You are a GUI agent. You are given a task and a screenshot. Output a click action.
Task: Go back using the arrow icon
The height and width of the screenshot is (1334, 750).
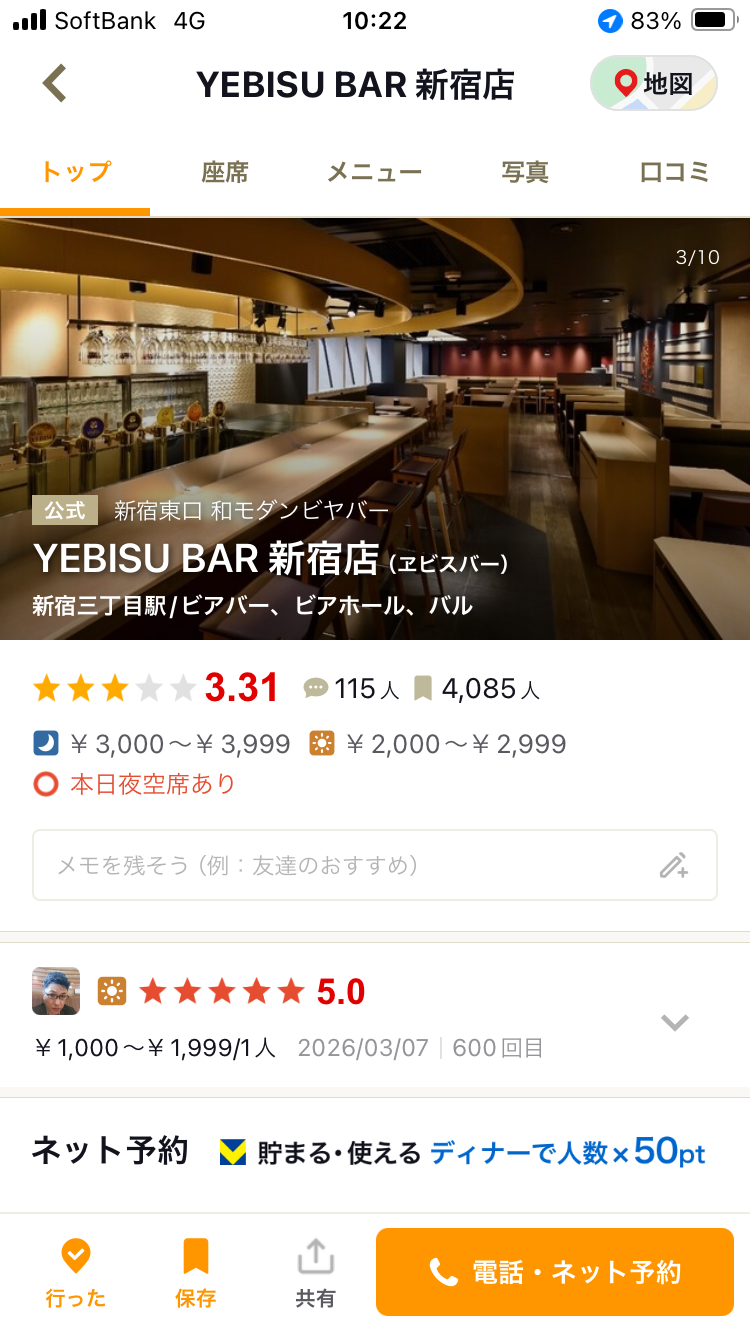click(x=55, y=84)
